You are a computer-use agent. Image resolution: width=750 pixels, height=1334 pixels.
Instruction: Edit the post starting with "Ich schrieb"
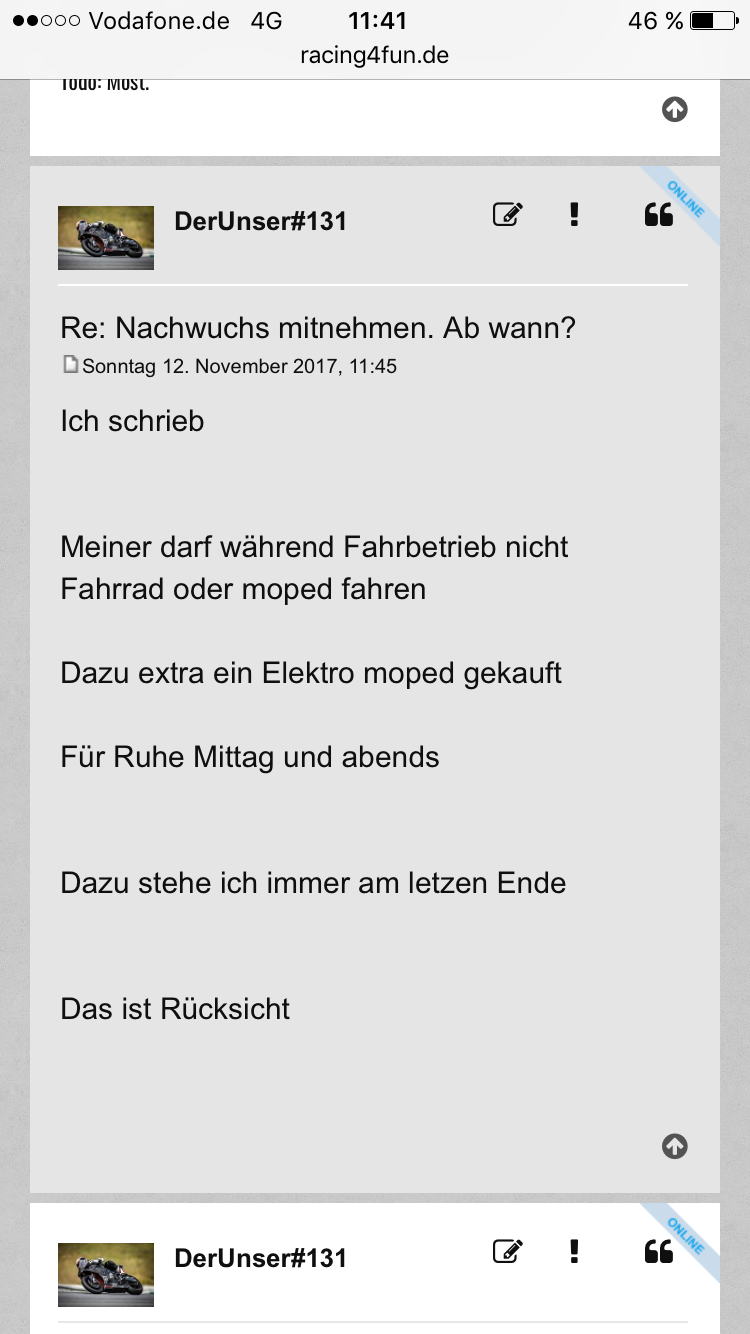(x=508, y=214)
